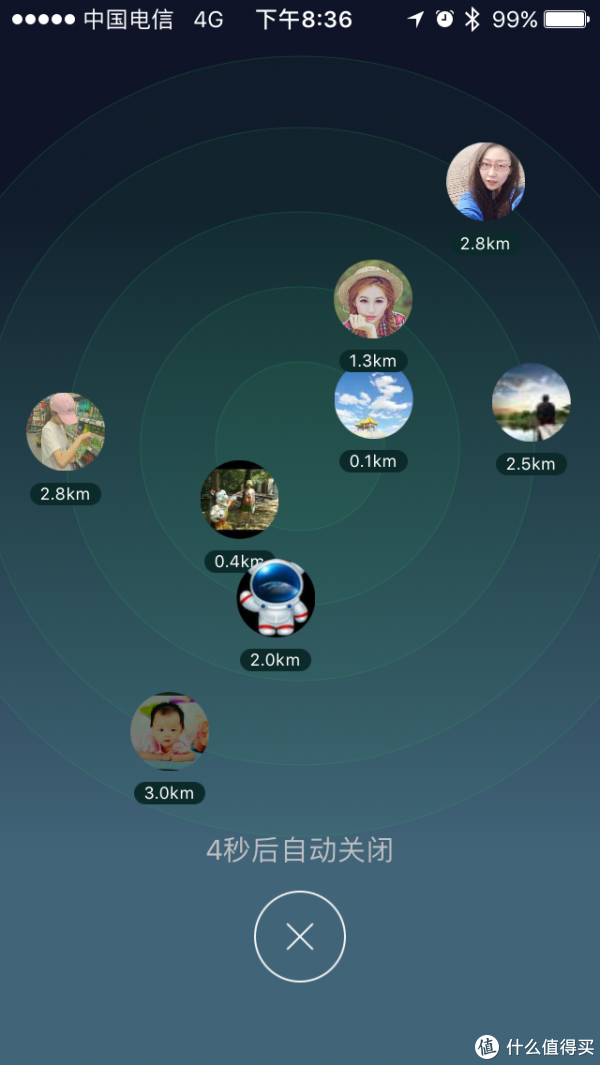View the sky pagoda avatar at 0.1km

[x=373, y=401]
